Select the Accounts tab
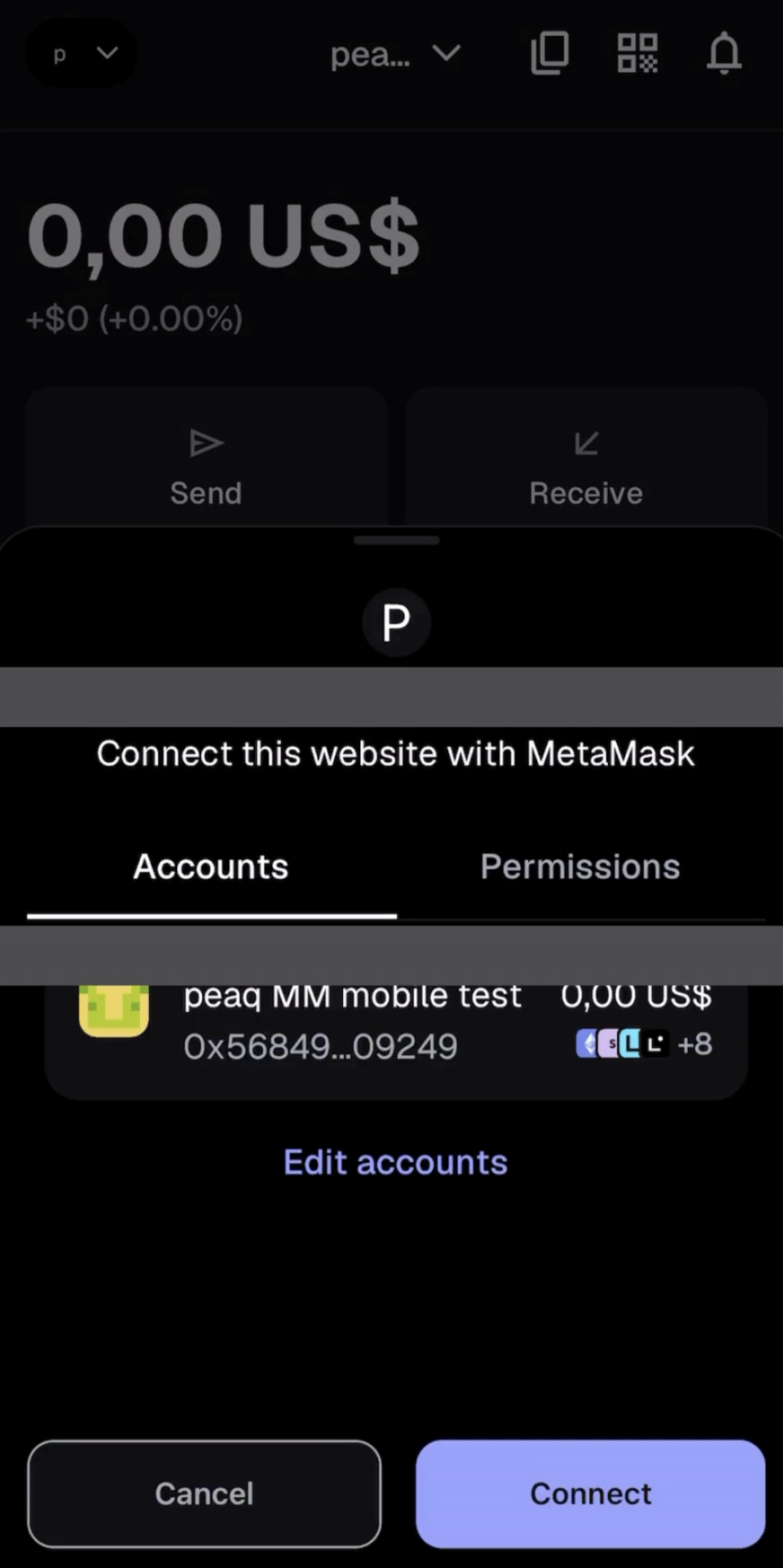783x1568 pixels. (x=211, y=867)
